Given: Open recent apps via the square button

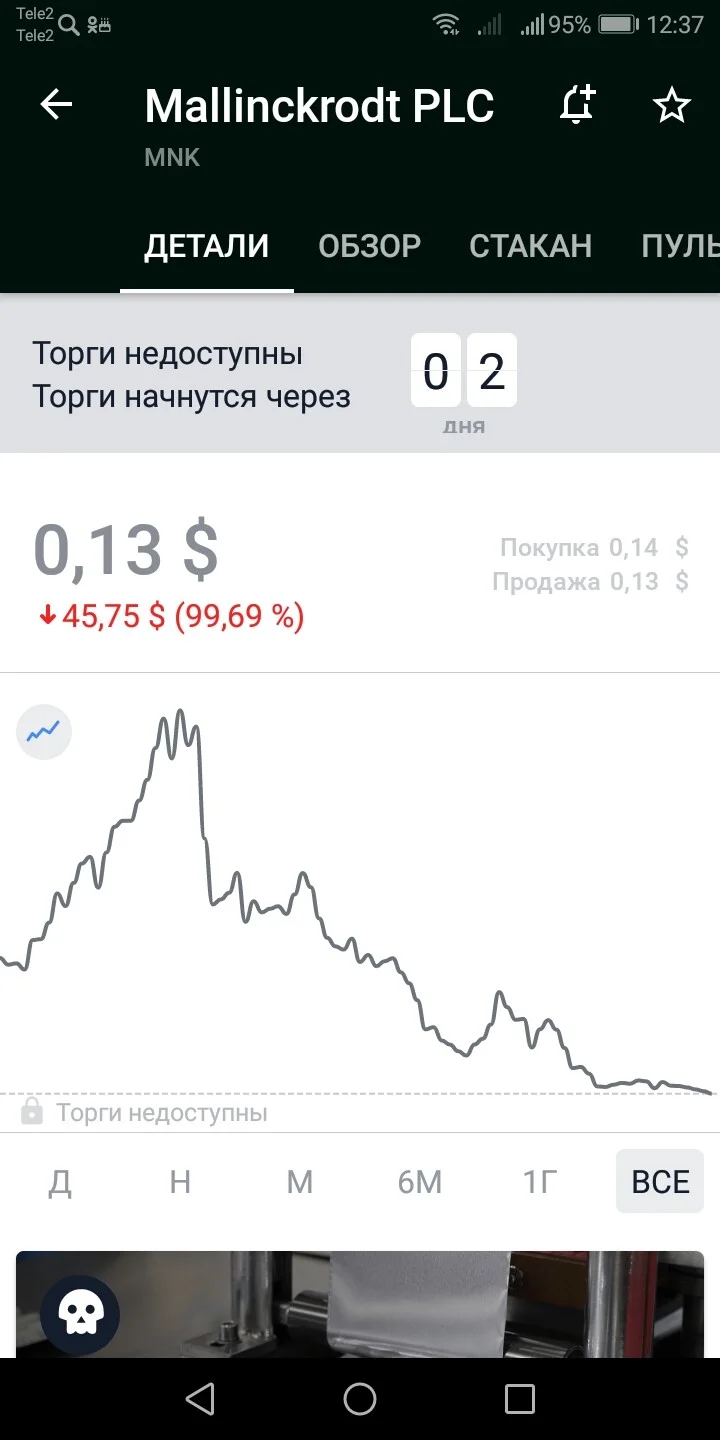Looking at the screenshot, I should (x=520, y=1399).
